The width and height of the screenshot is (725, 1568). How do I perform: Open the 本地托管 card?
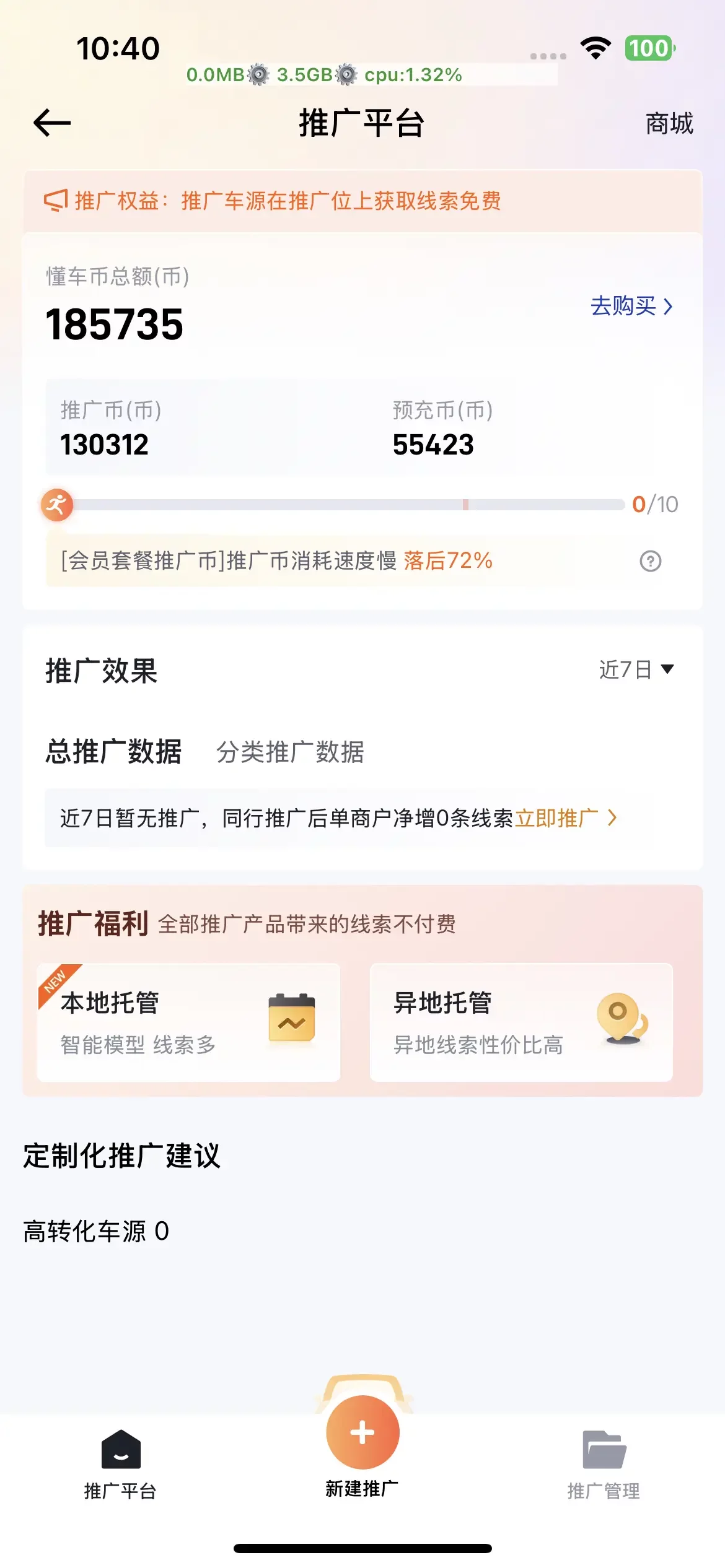tap(188, 1022)
